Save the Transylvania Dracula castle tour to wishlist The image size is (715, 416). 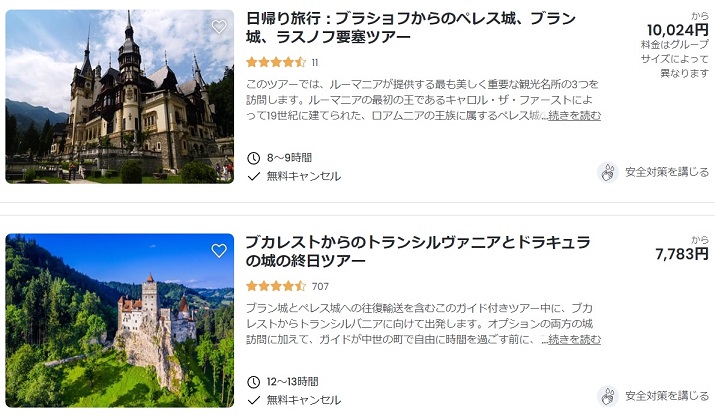(x=219, y=250)
